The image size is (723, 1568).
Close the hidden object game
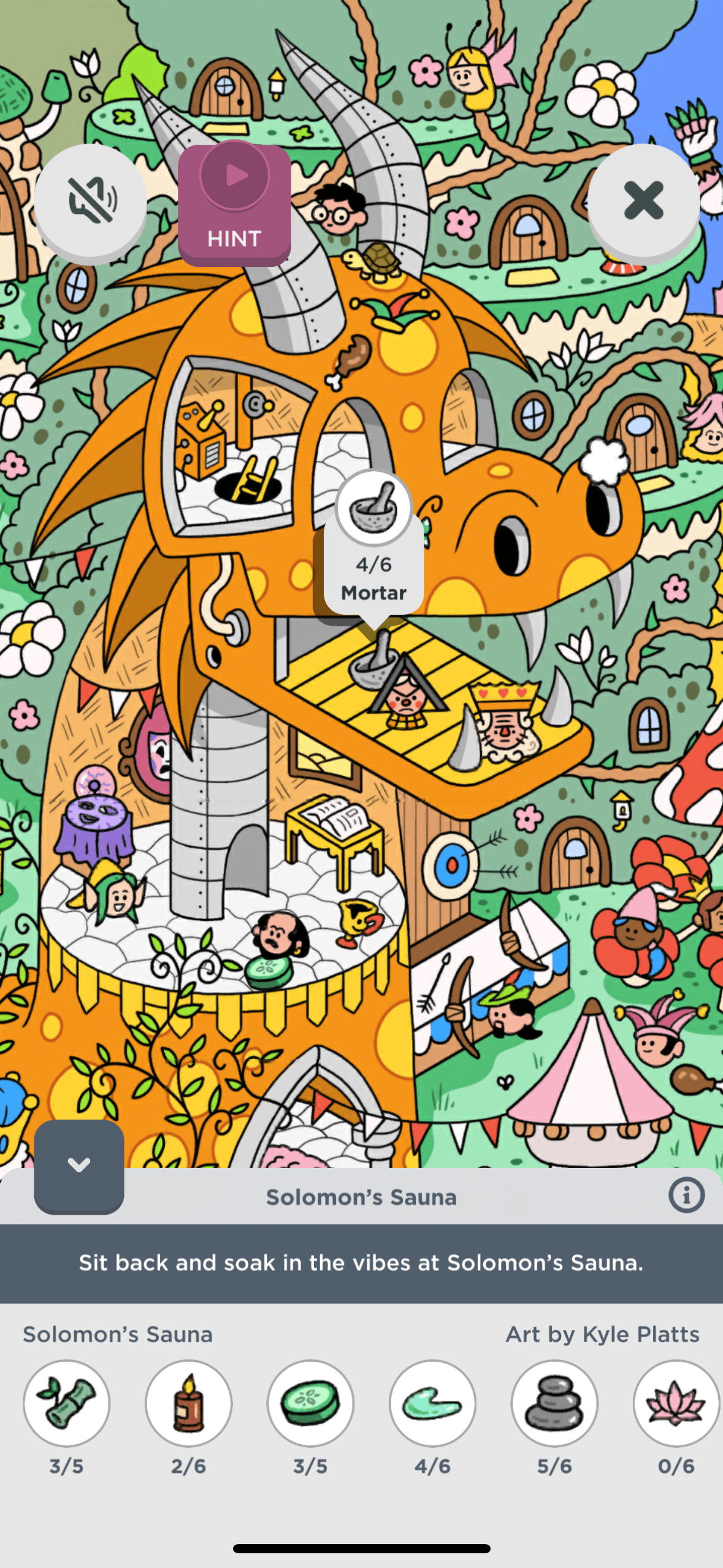tap(643, 200)
